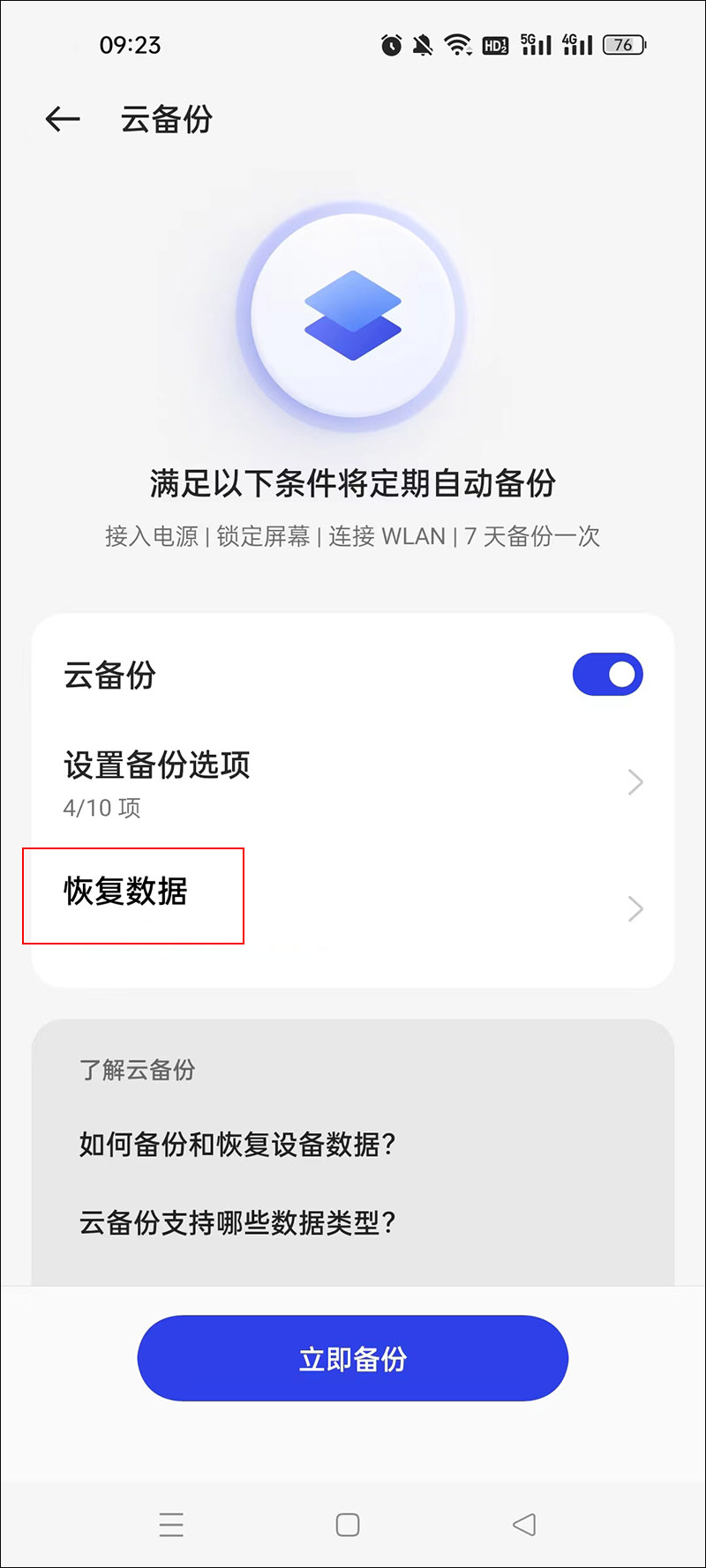Viewport: 706px width, 1568px height.
Task: Tap the navigation home button
Action: pos(348,1524)
